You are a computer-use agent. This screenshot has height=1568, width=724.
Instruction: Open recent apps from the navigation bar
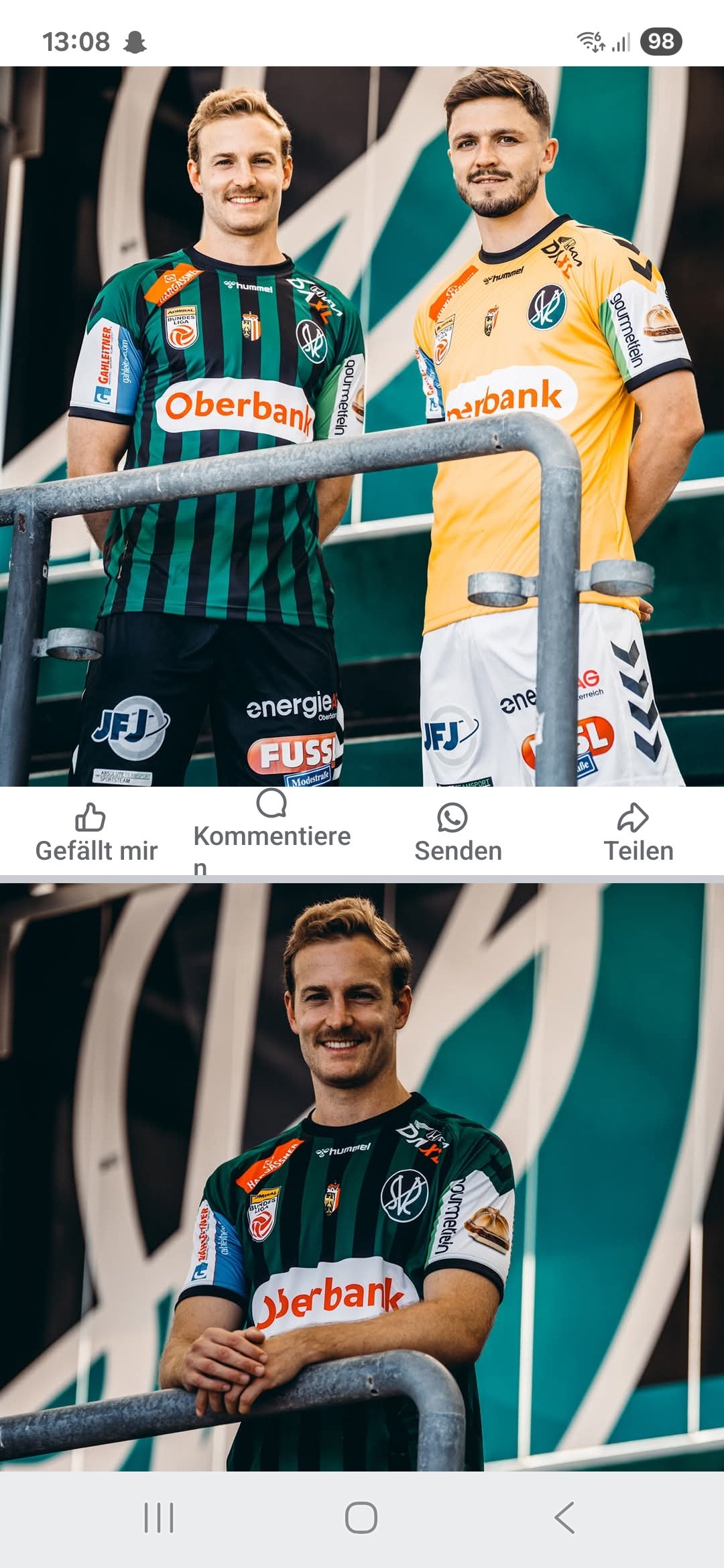tap(159, 1518)
